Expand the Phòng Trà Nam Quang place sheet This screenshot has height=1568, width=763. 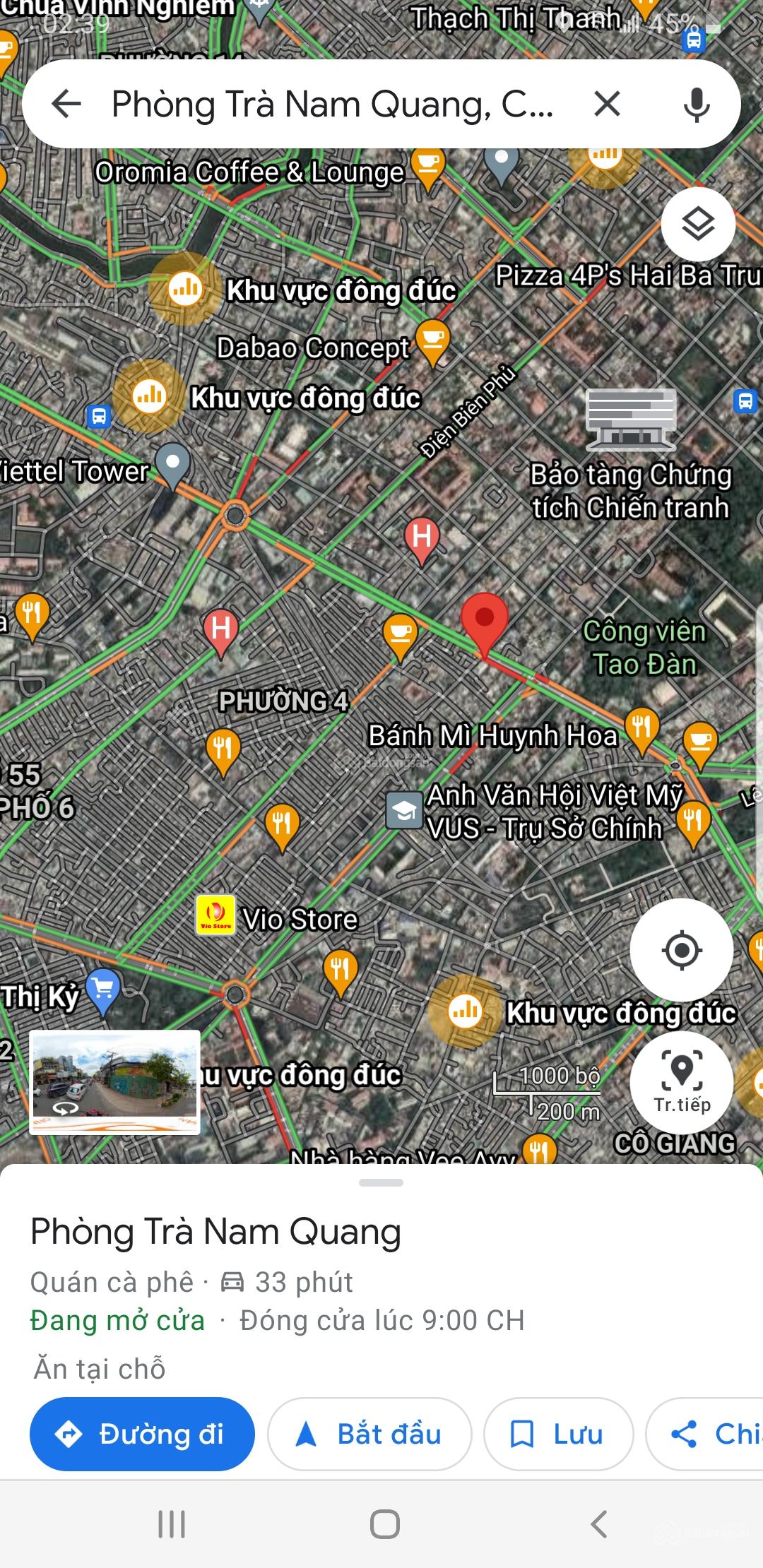click(x=381, y=1182)
